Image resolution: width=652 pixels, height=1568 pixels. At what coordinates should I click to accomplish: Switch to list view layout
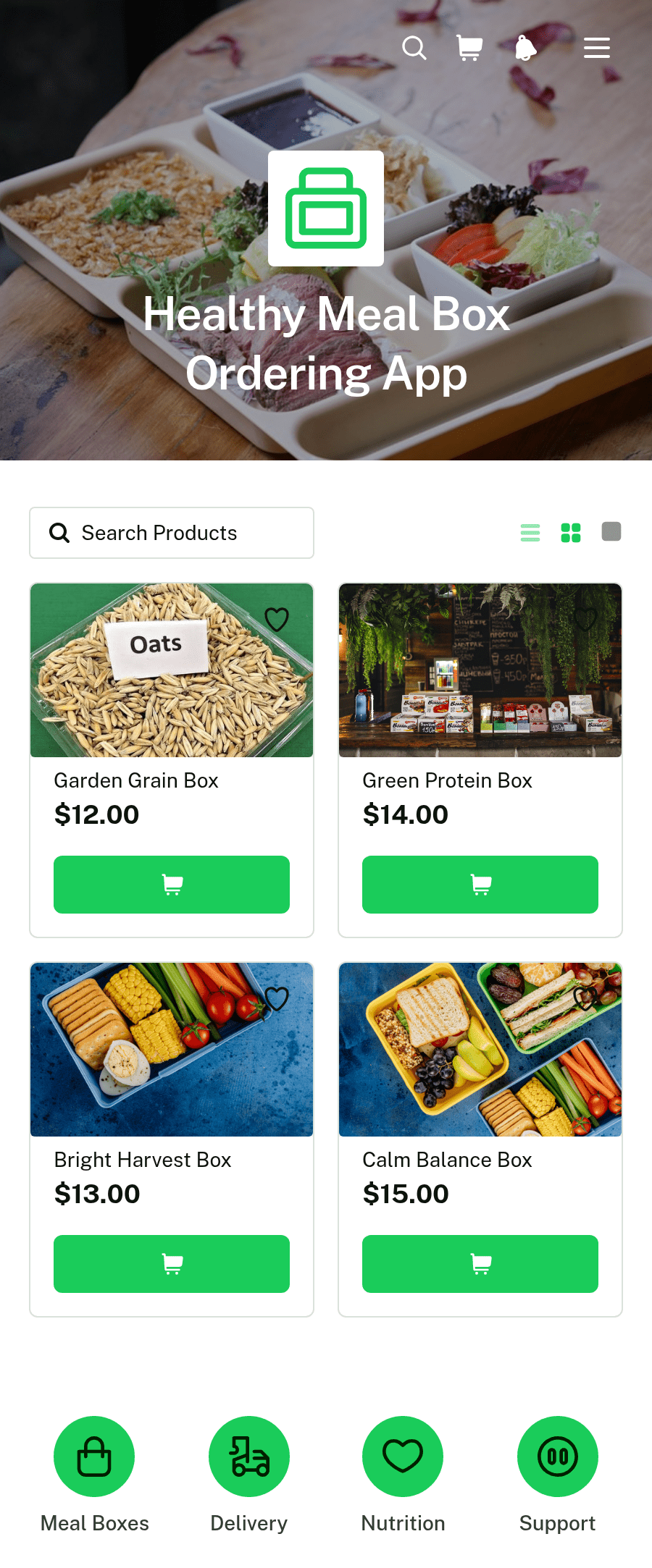pyautogui.click(x=530, y=533)
